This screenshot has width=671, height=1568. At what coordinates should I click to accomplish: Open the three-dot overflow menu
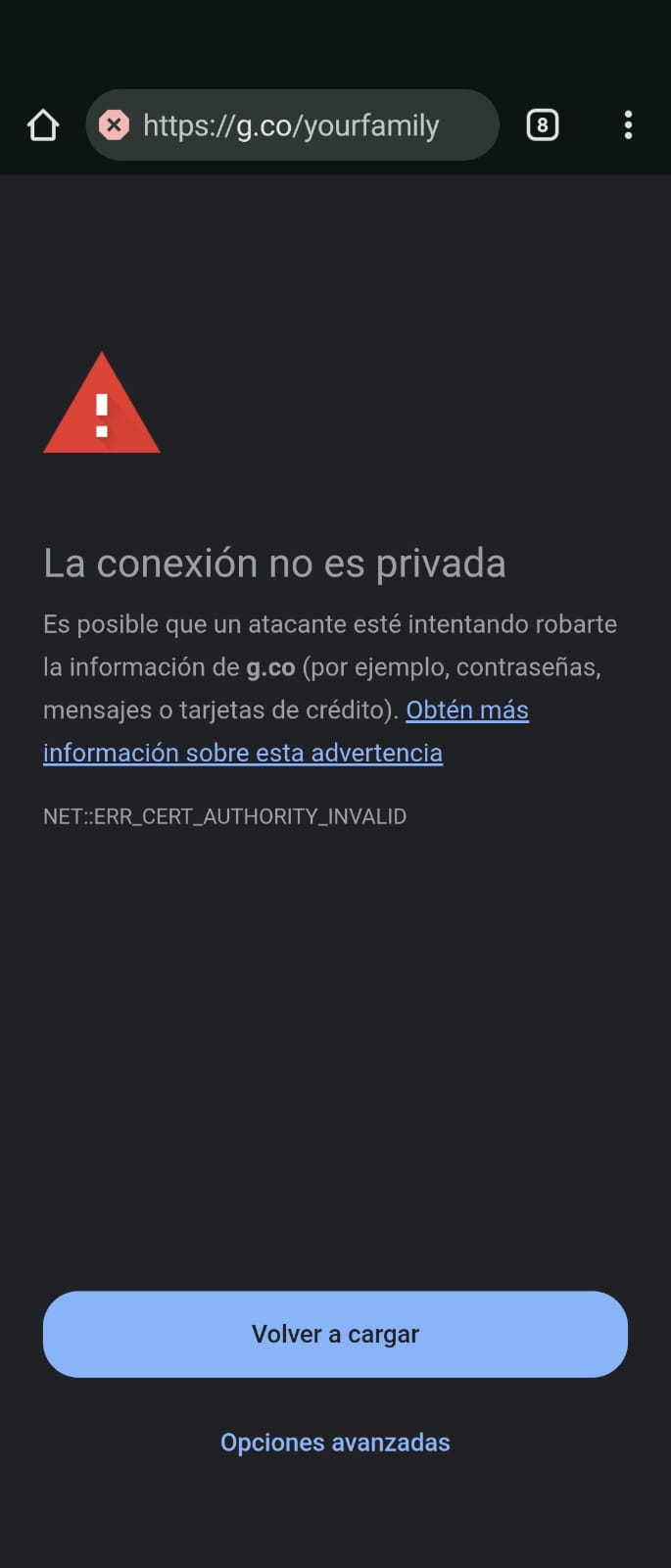coord(628,125)
